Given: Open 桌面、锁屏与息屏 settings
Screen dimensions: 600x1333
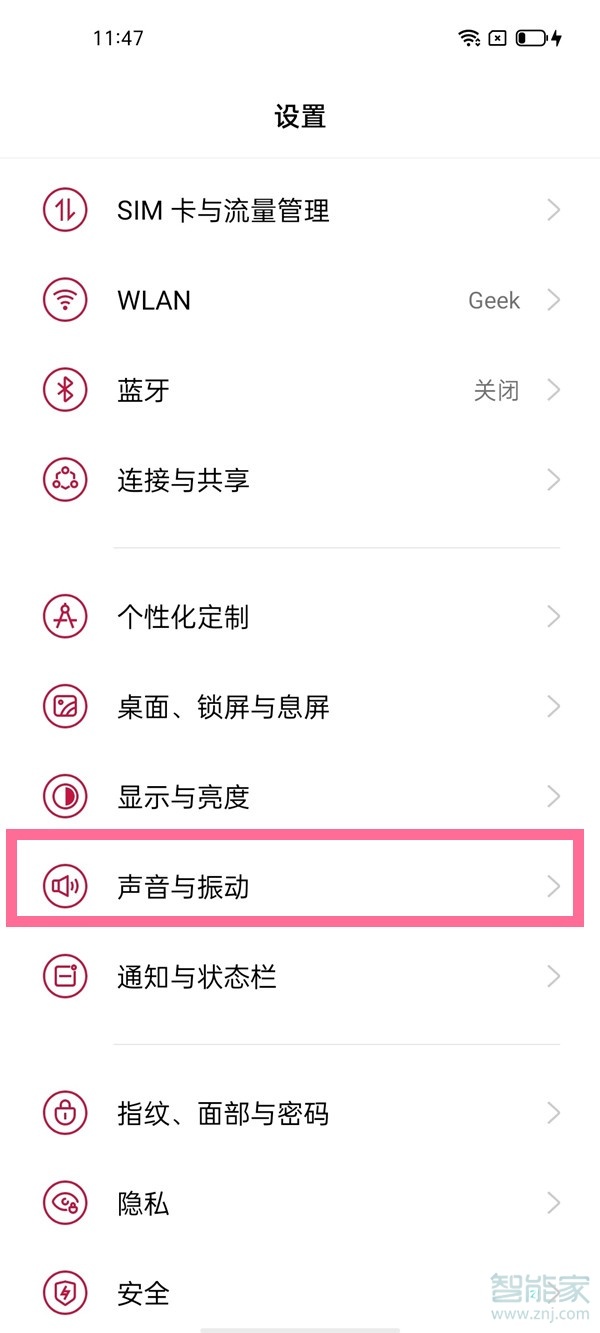Looking at the screenshot, I should (300, 707).
